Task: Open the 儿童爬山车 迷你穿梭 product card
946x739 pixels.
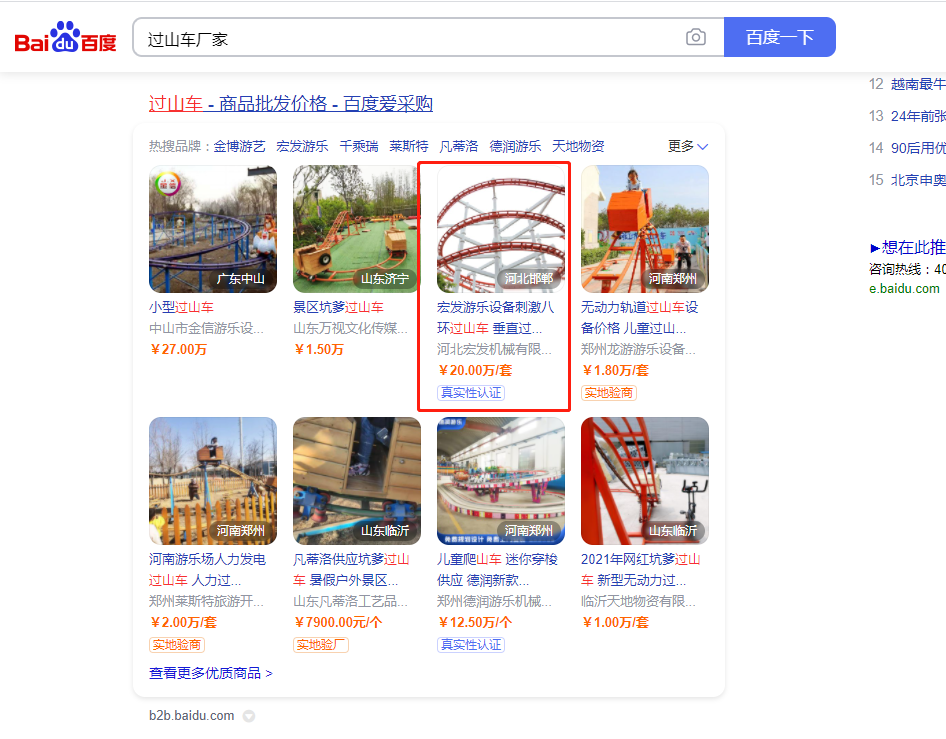Action: 501,481
